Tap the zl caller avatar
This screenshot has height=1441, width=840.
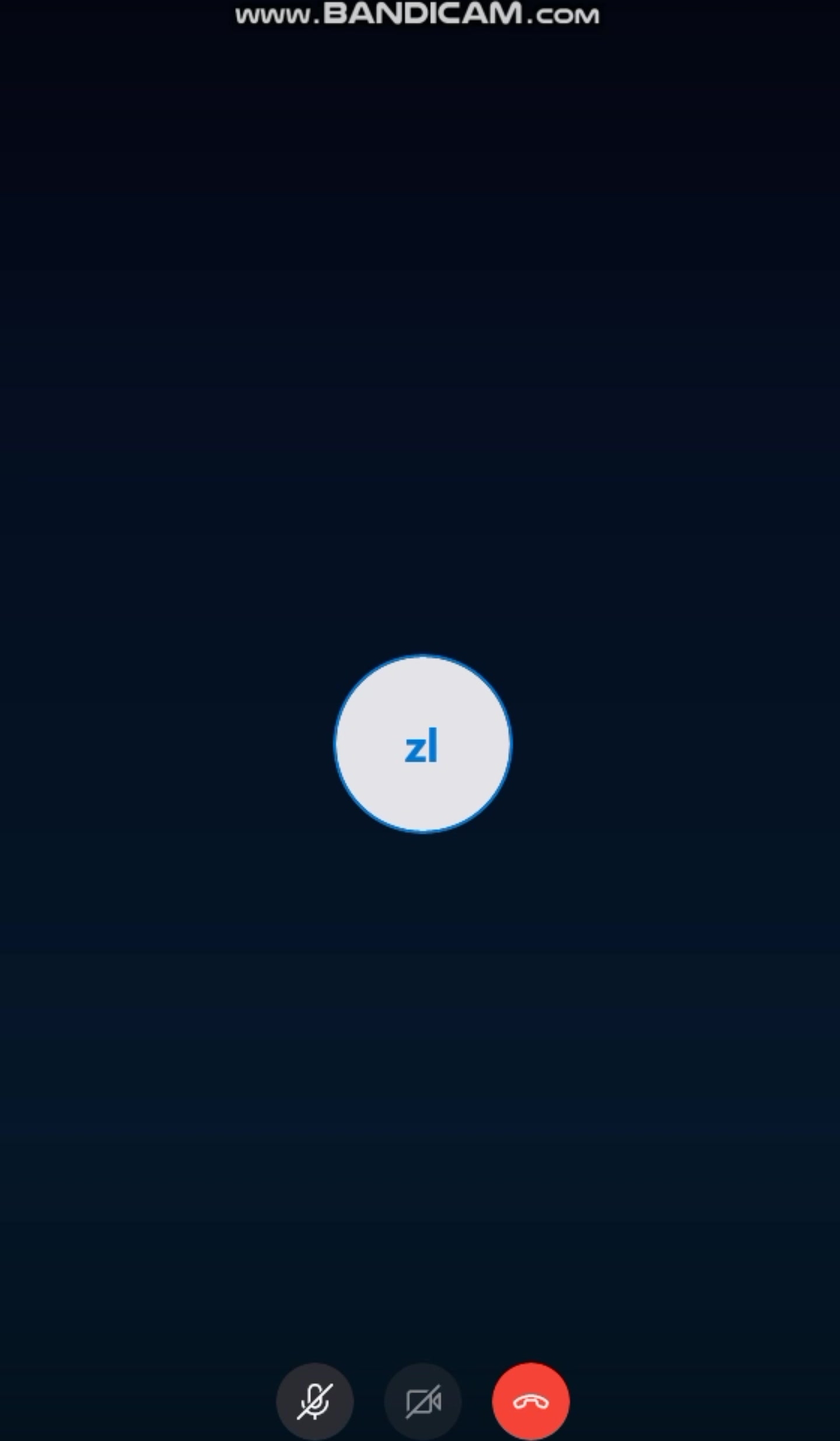[423, 744]
